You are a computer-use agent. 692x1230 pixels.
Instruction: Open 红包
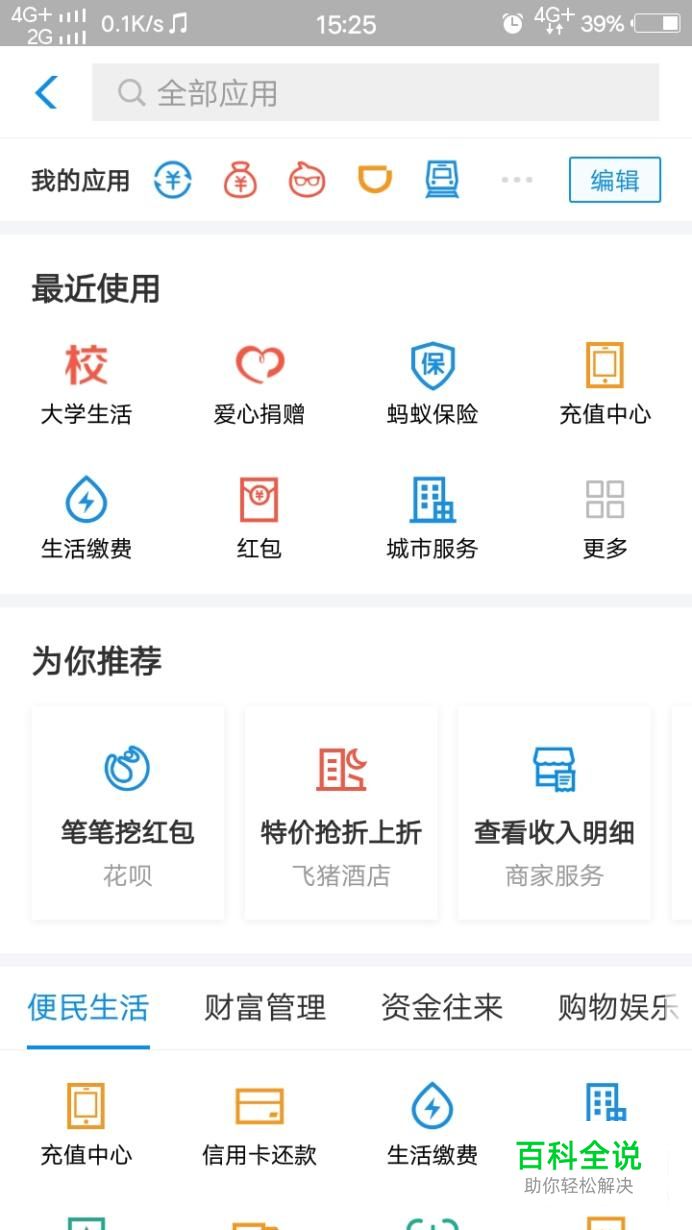(259, 519)
